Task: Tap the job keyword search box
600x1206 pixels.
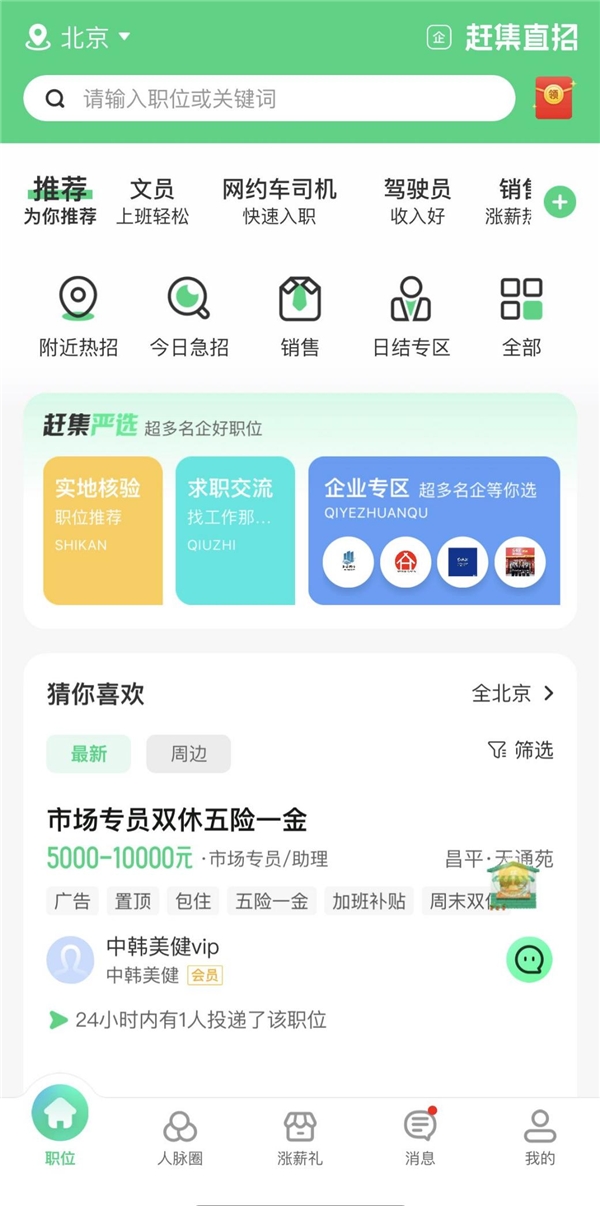Action: click(269, 98)
